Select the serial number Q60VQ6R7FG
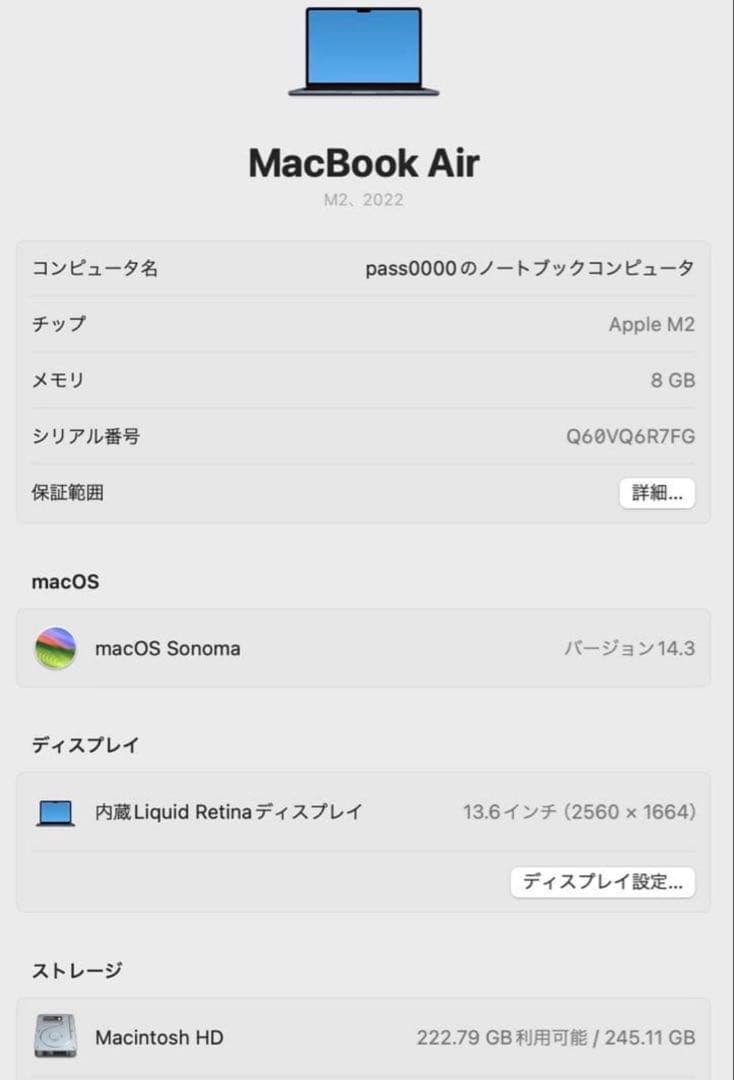 (631, 436)
